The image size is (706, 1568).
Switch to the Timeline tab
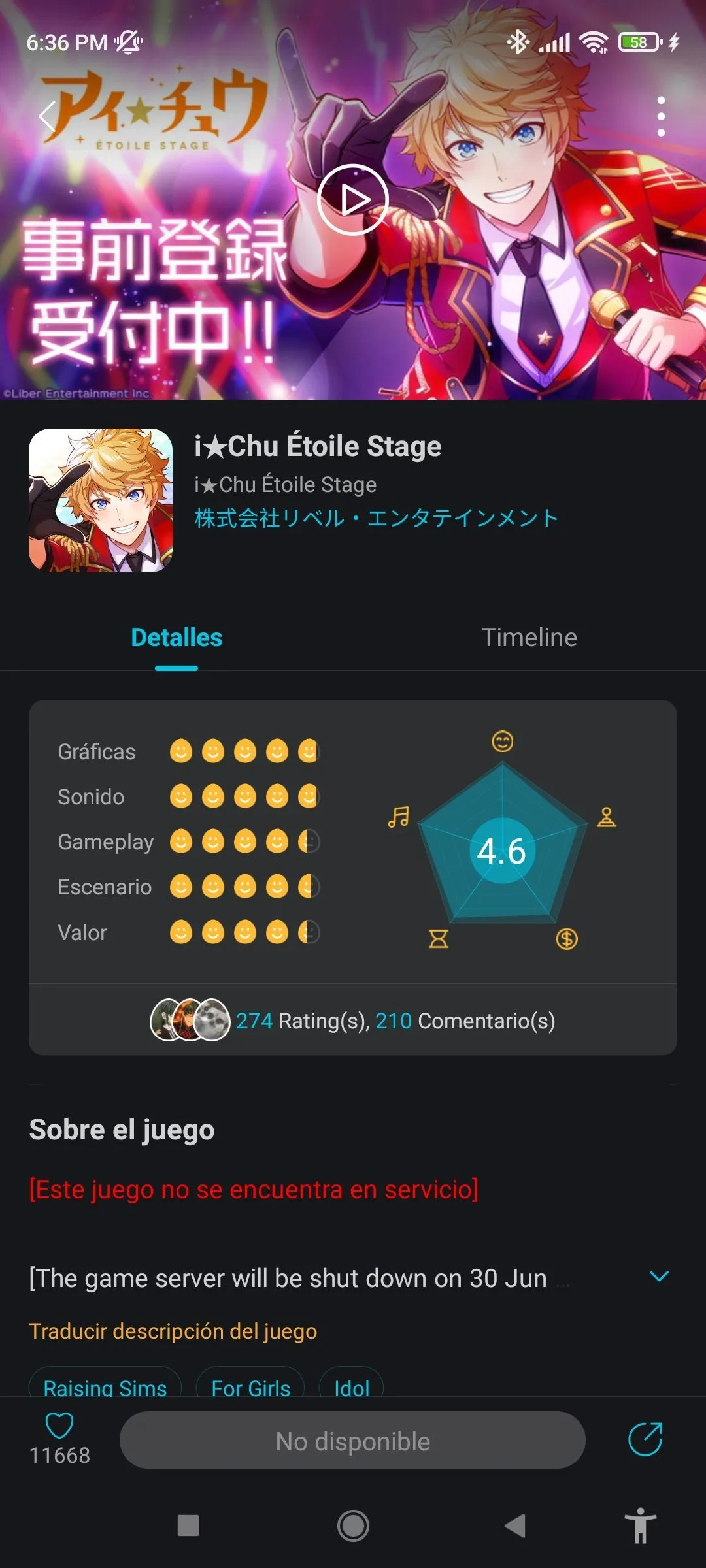(529, 637)
